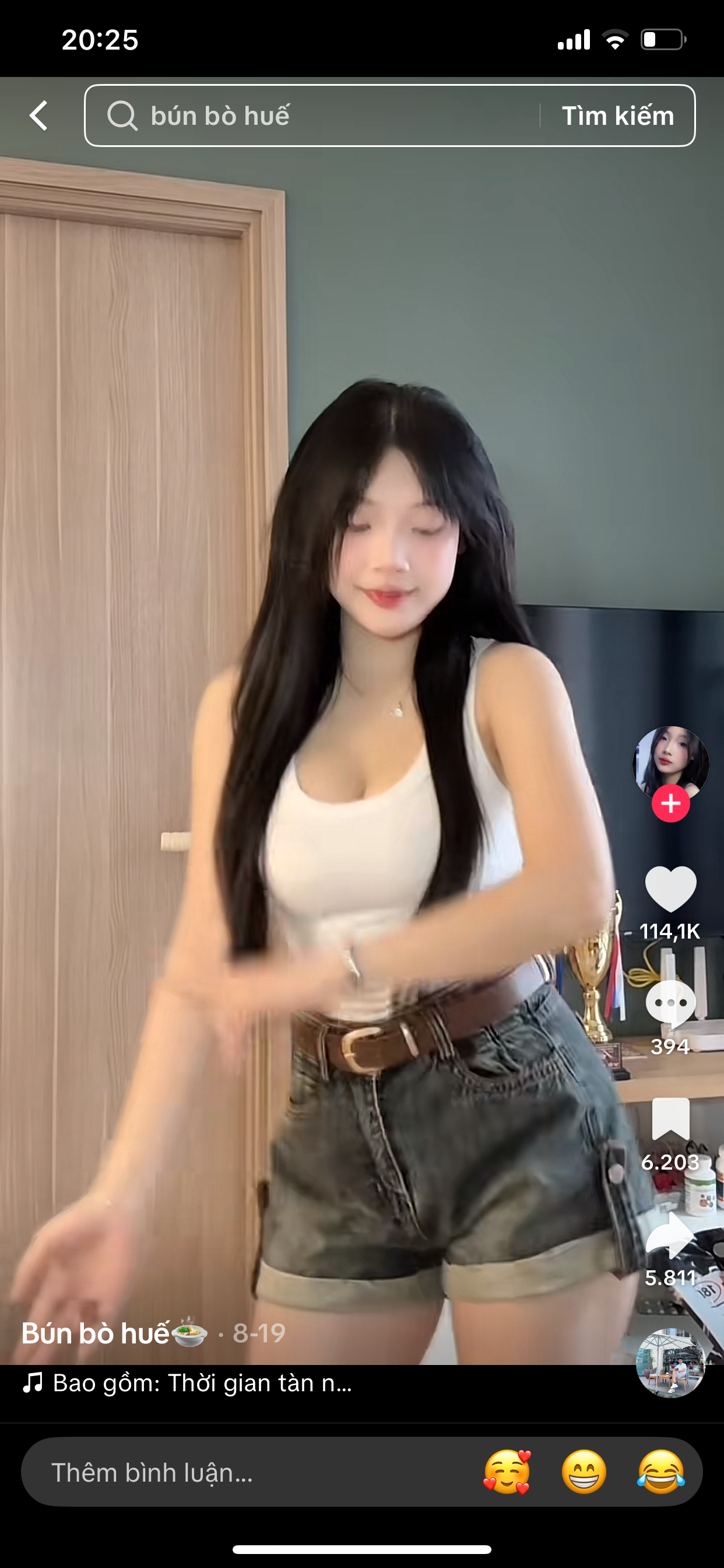Bookmark this video to favorites
The image size is (724, 1568).
click(670, 1119)
